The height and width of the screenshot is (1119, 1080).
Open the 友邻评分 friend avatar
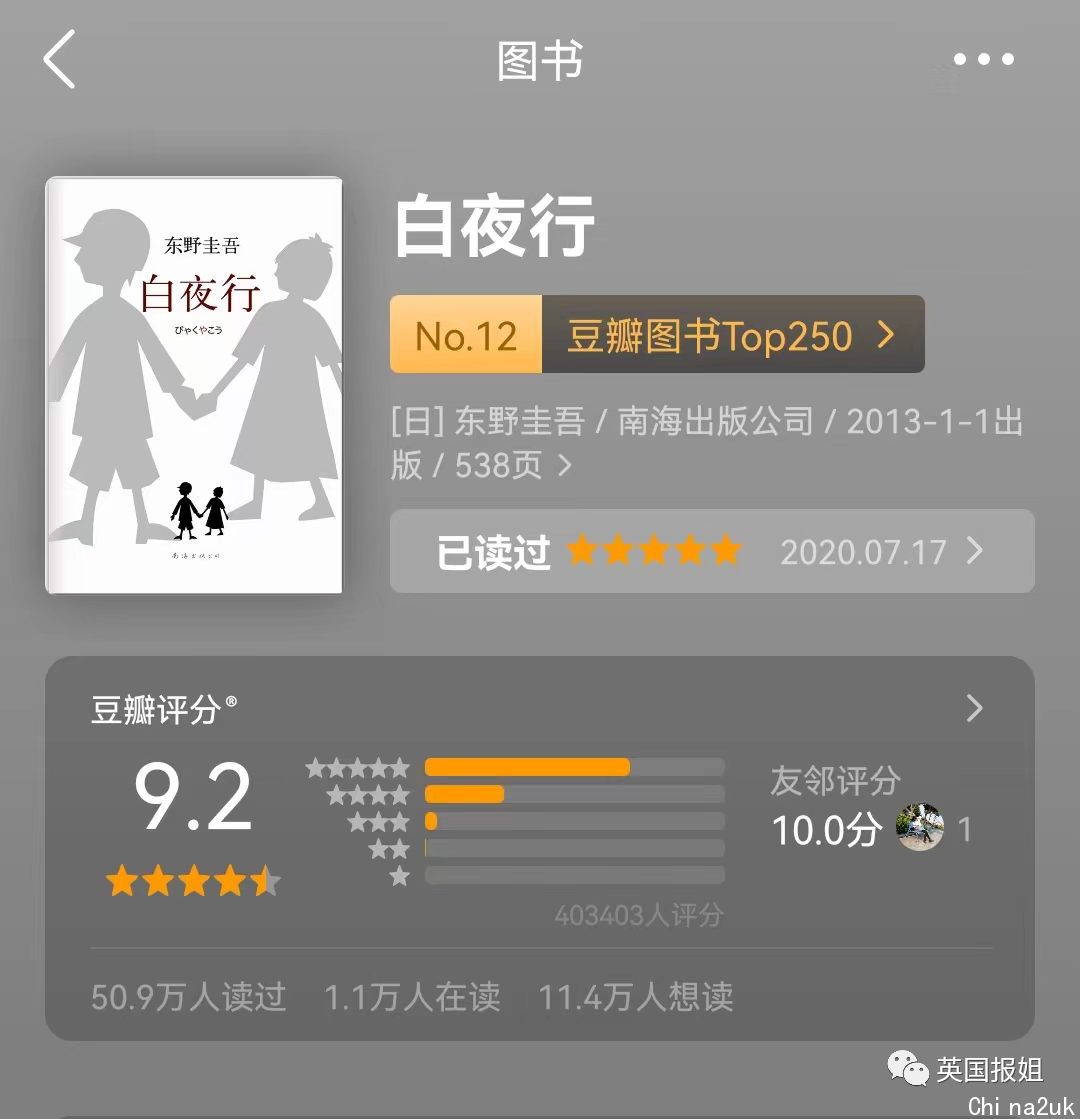pos(919,828)
